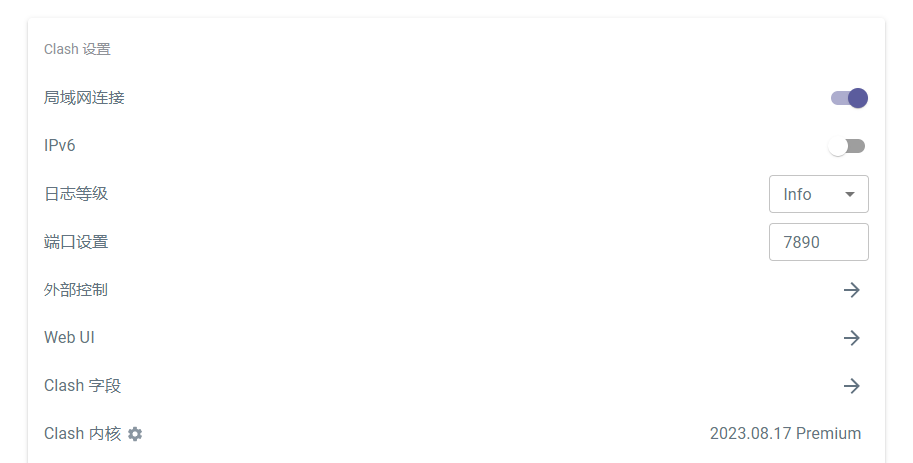Enable the IPv6 switch

[x=846, y=146]
